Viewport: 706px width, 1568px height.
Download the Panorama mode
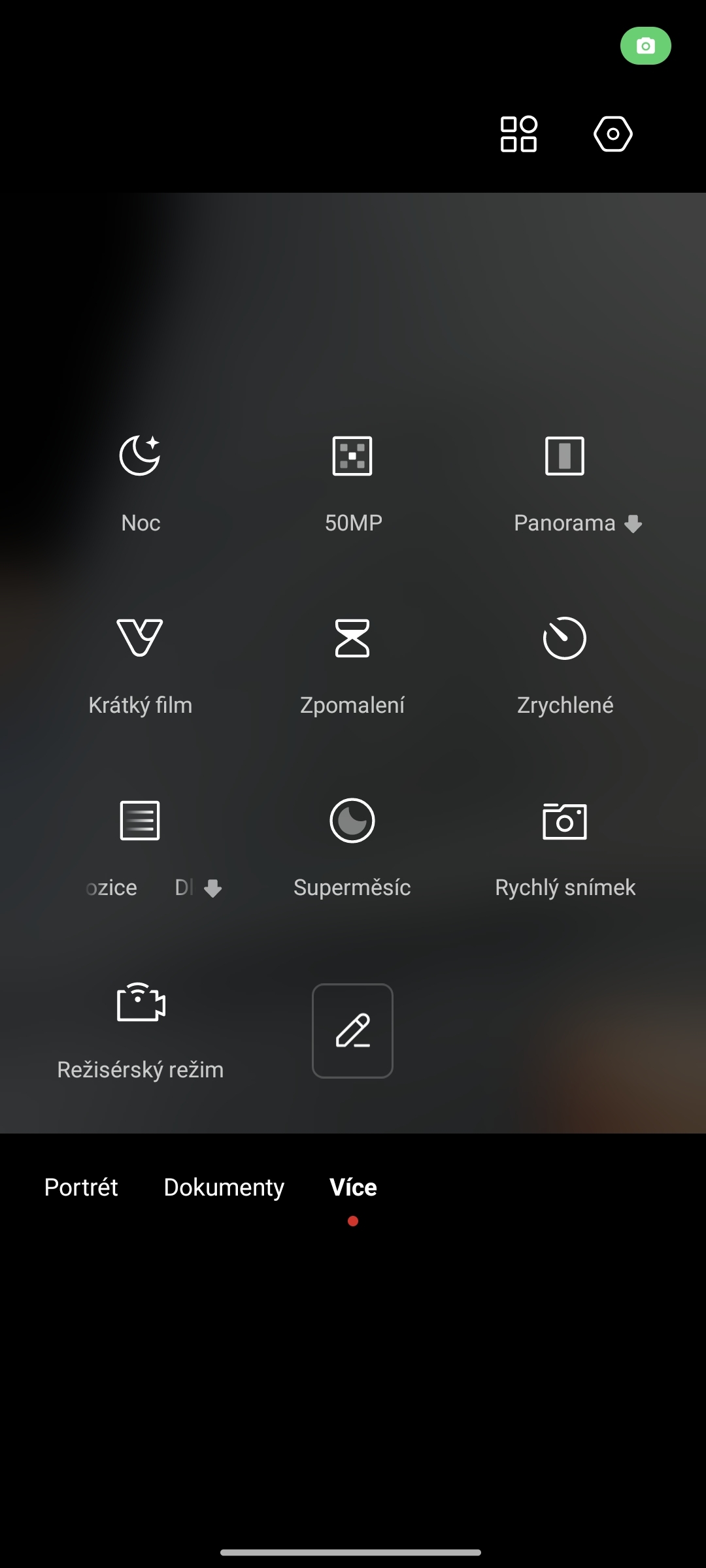(633, 523)
